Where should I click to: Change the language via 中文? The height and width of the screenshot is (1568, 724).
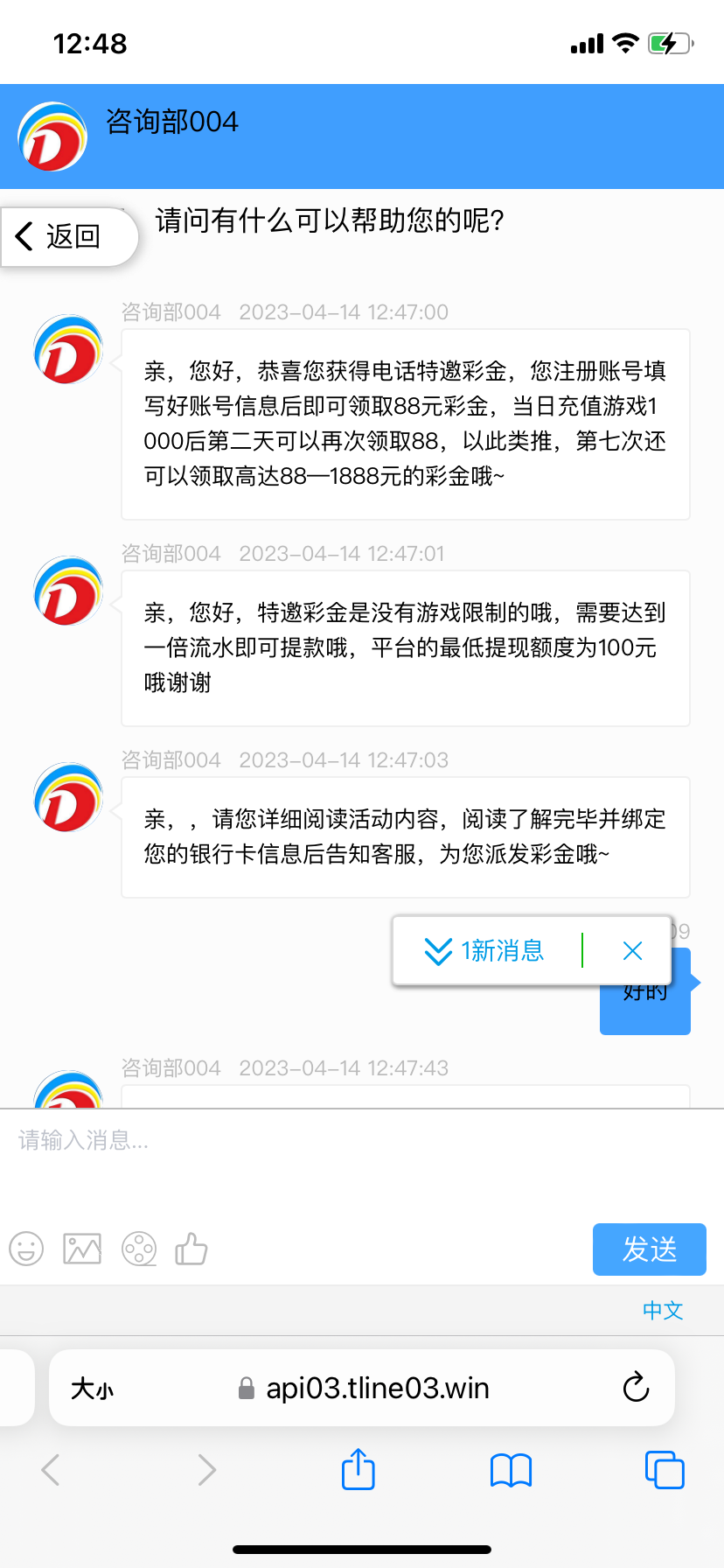pos(663,1310)
